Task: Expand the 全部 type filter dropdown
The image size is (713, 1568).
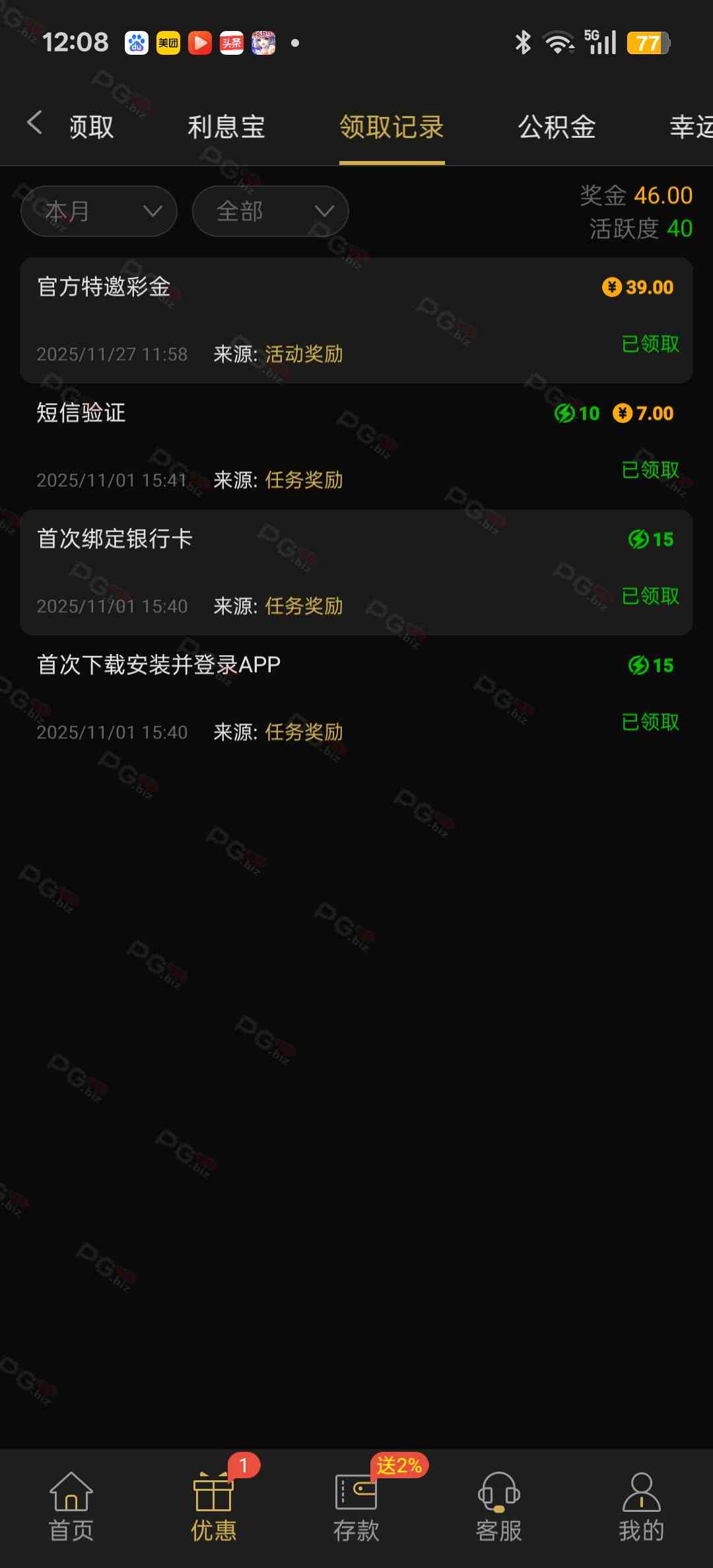Action: point(270,211)
